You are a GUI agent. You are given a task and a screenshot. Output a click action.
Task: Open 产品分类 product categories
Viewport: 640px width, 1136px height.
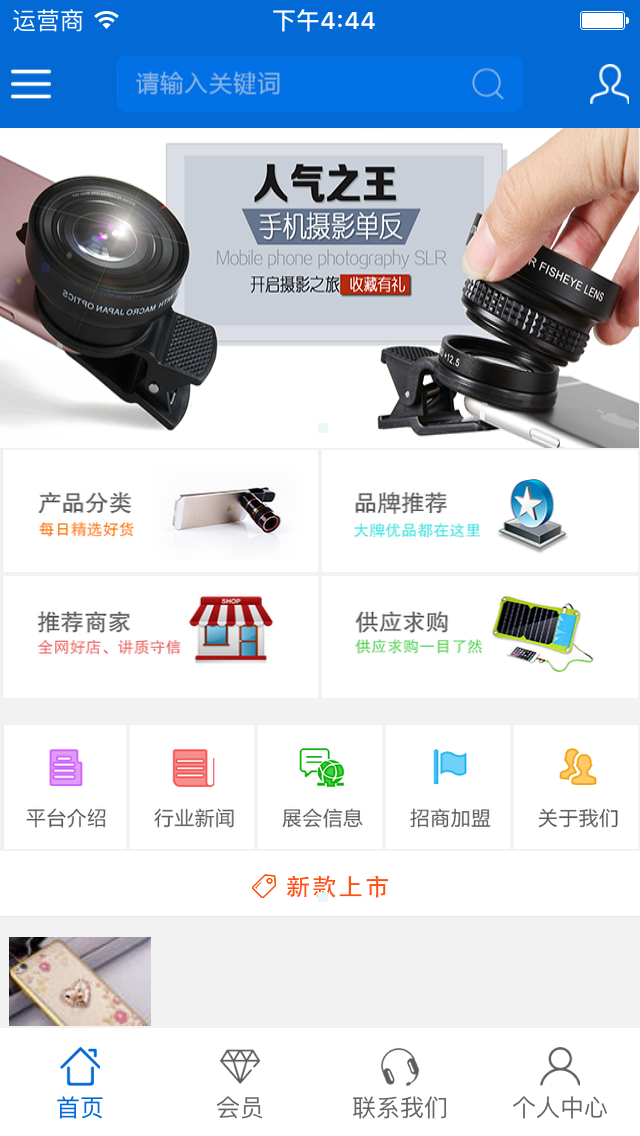click(x=161, y=512)
